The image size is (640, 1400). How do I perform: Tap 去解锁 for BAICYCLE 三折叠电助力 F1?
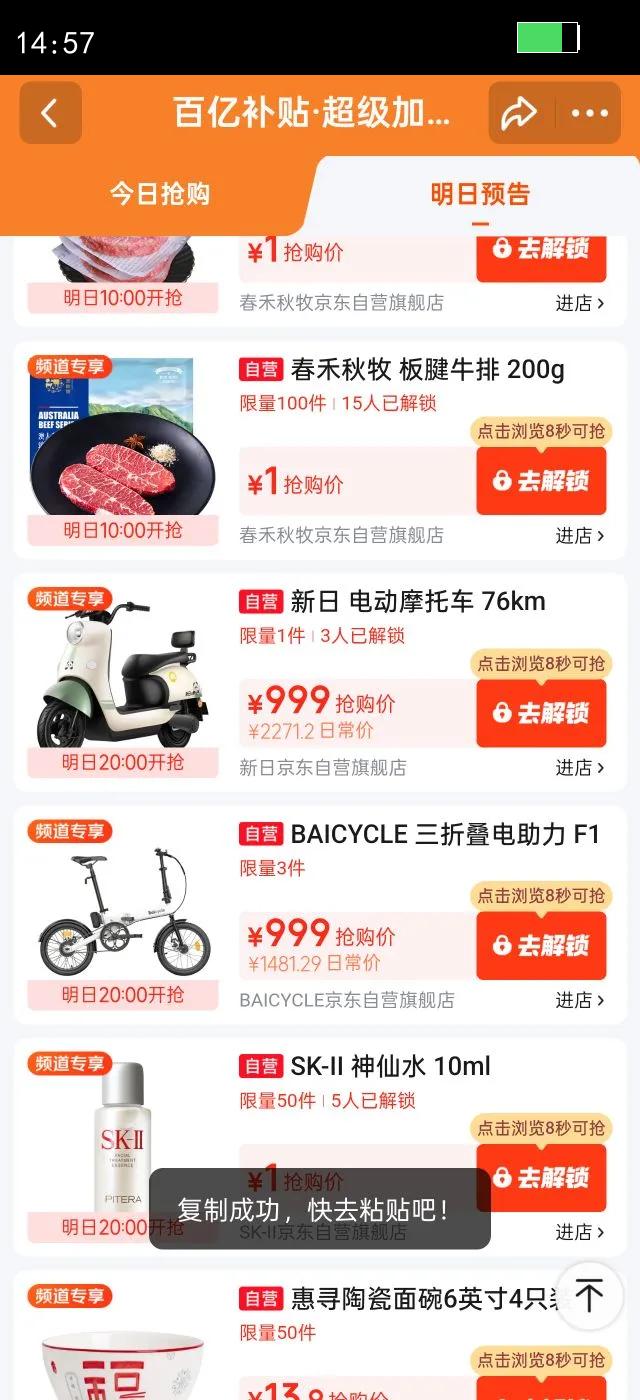(x=541, y=945)
